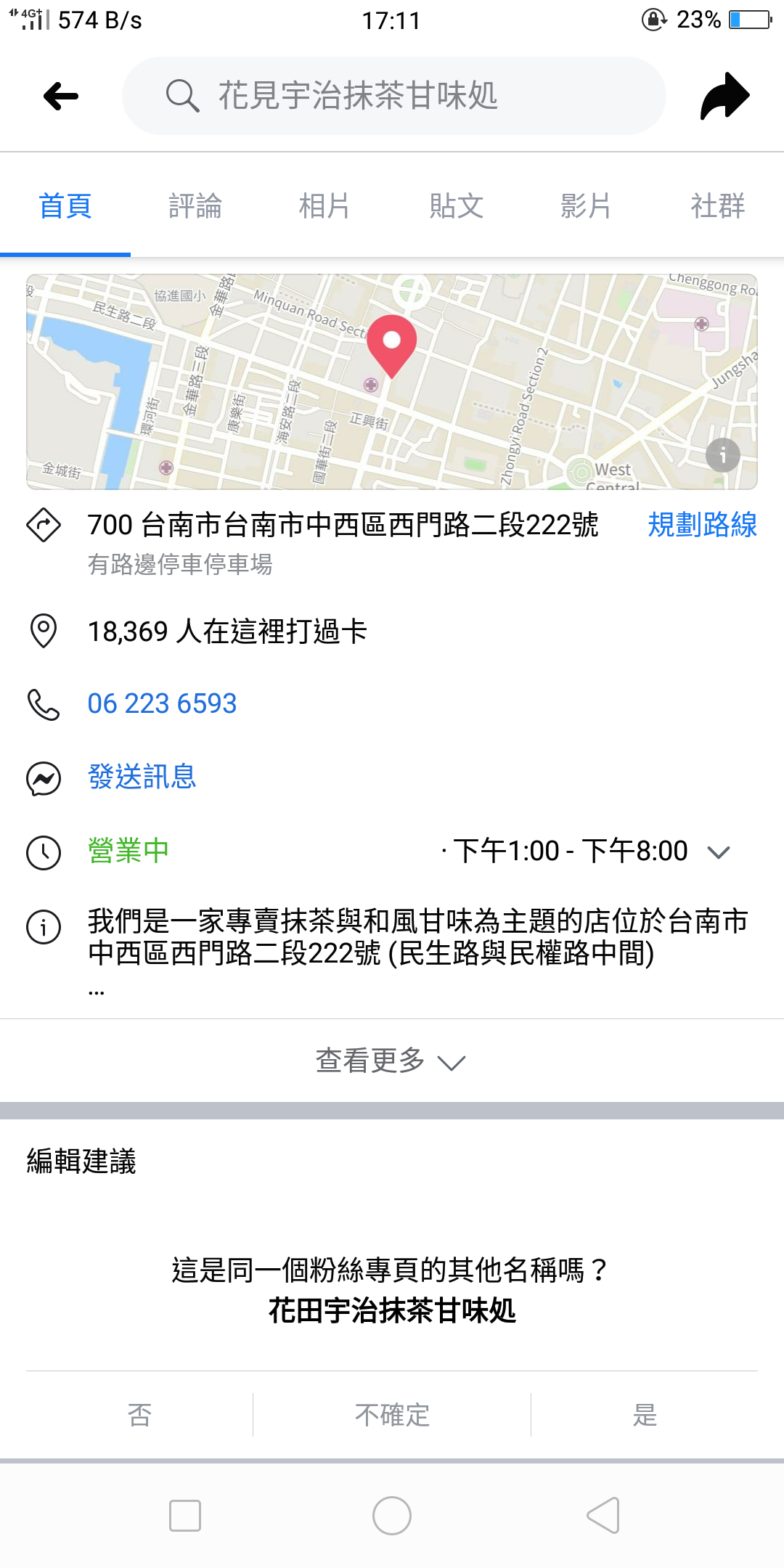This screenshot has height=1568, width=784.
Task: Share this page via the arrow icon
Action: point(724,96)
